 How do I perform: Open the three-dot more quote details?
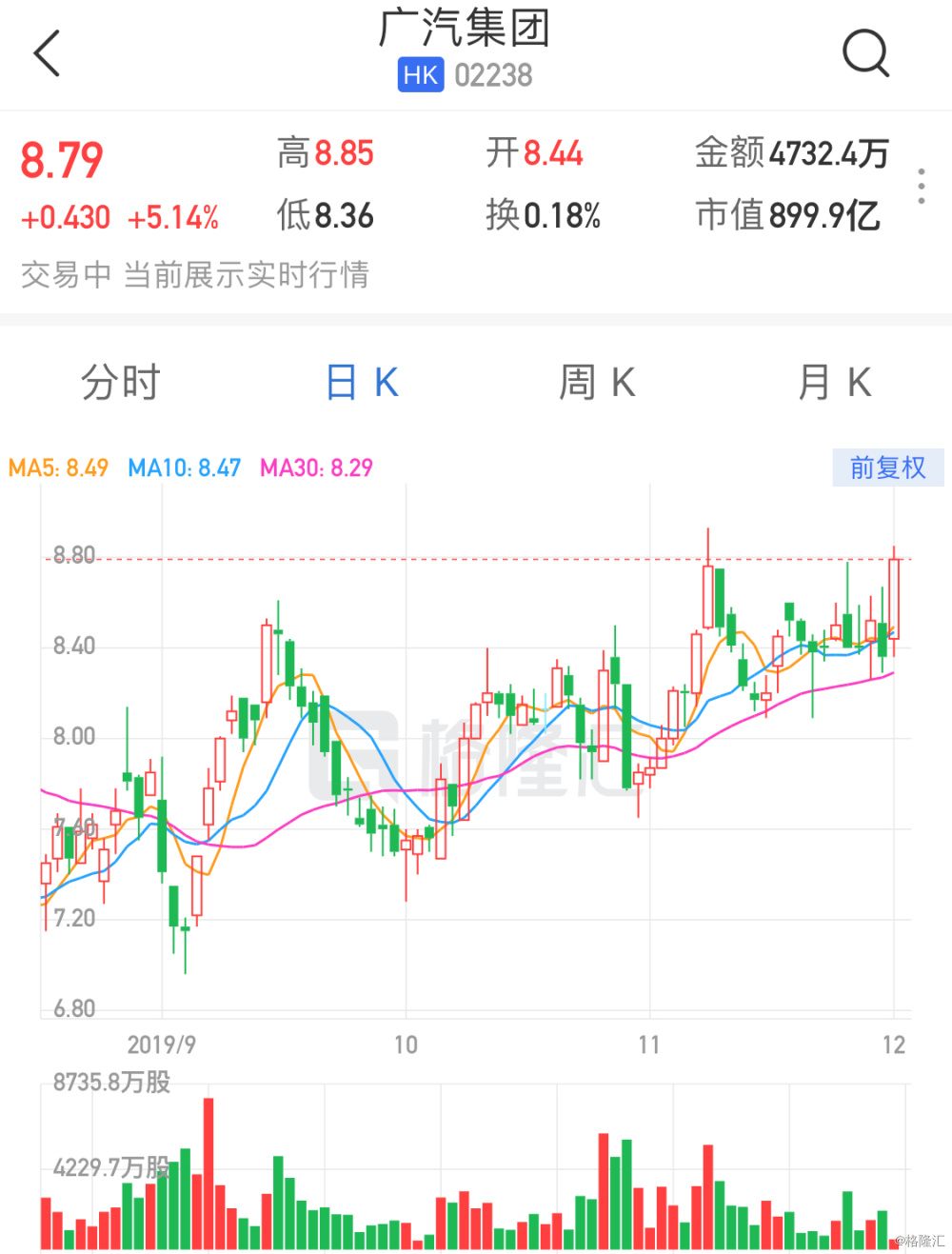click(921, 187)
